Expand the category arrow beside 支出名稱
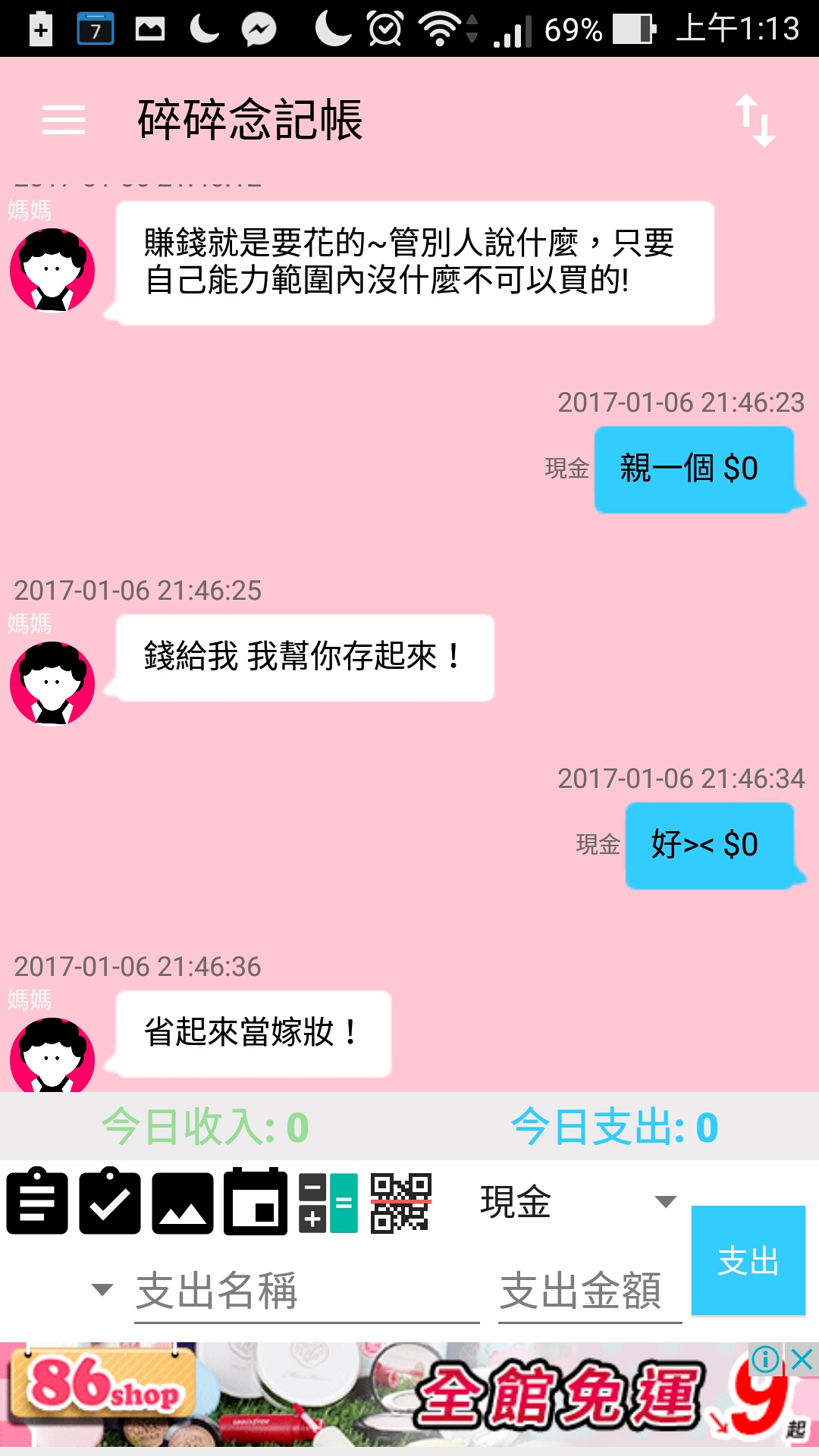 102,1289
